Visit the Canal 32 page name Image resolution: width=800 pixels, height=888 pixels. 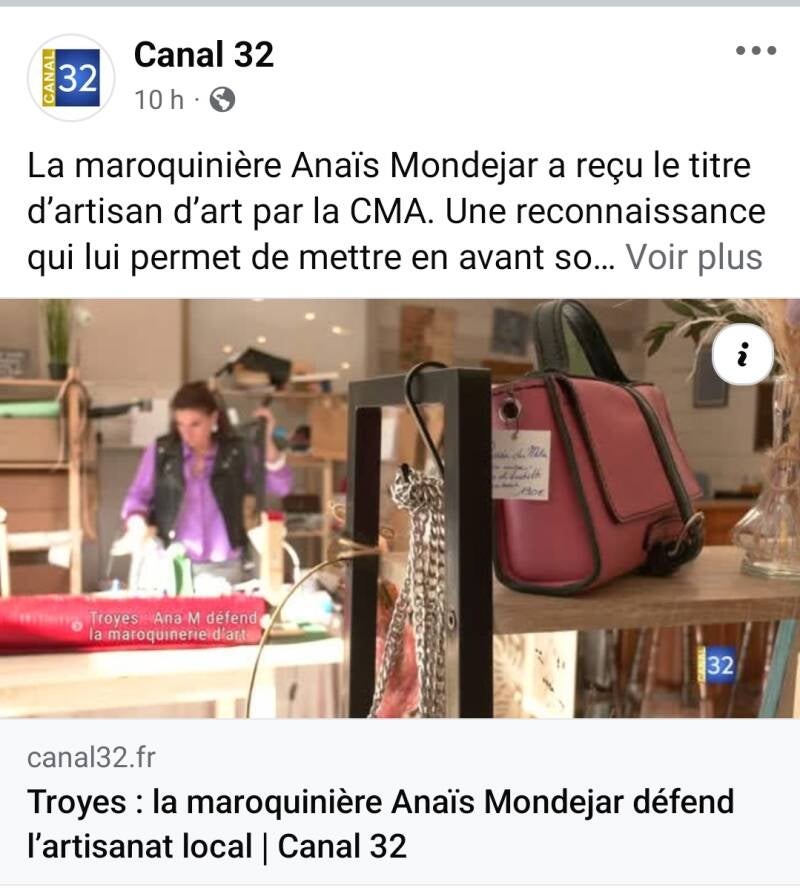204,55
